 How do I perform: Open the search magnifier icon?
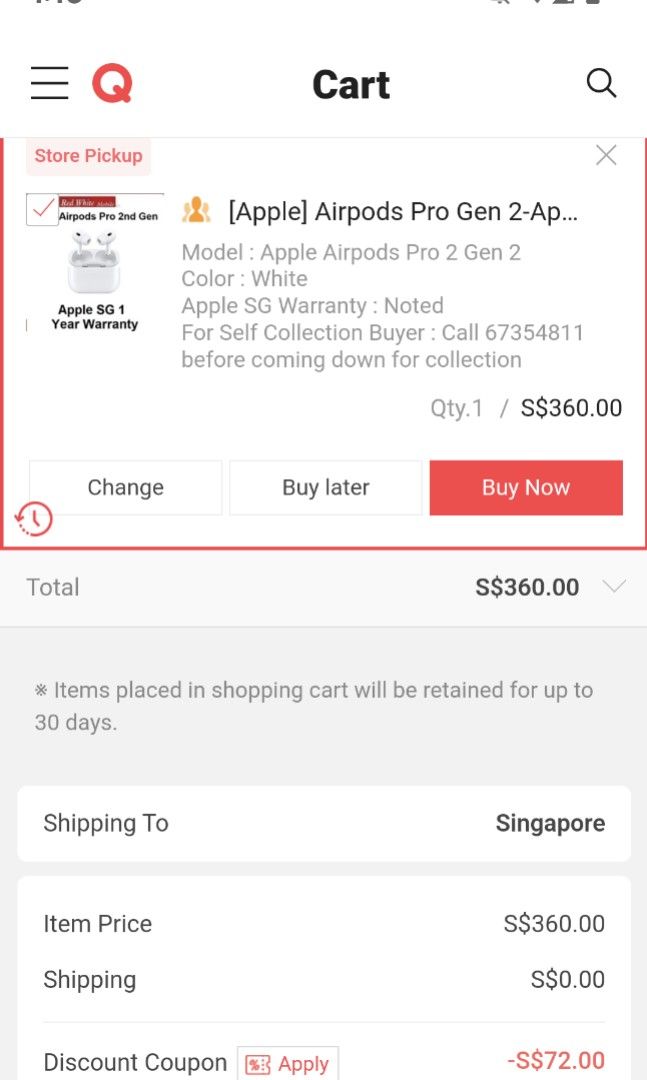pos(601,83)
